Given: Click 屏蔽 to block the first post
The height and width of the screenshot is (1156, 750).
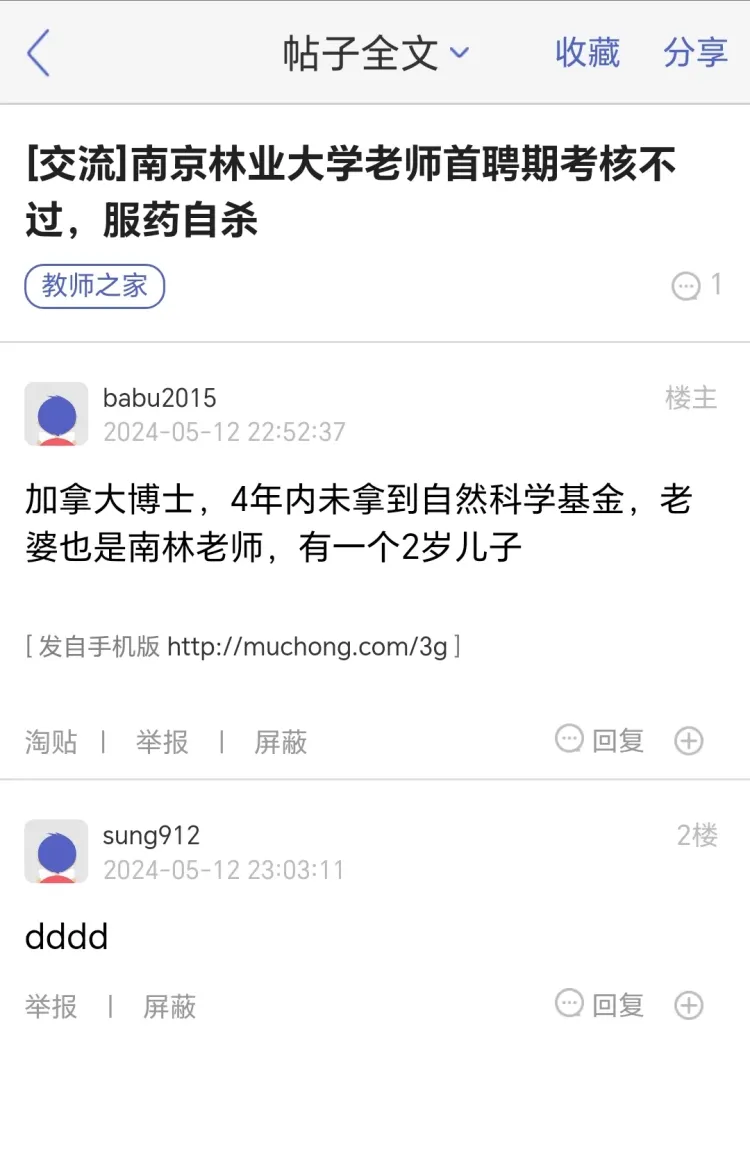Looking at the screenshot, I should 278,742.
